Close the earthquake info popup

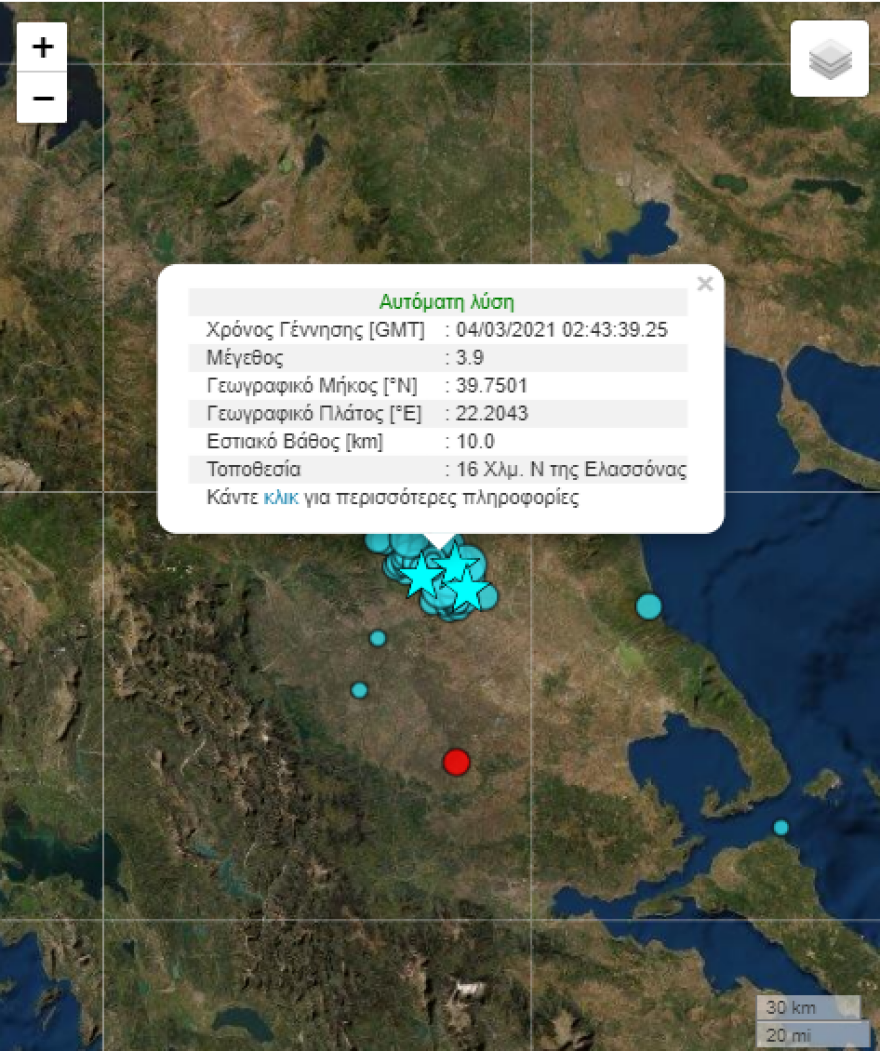pyautogui.click(x=705, y=284)
